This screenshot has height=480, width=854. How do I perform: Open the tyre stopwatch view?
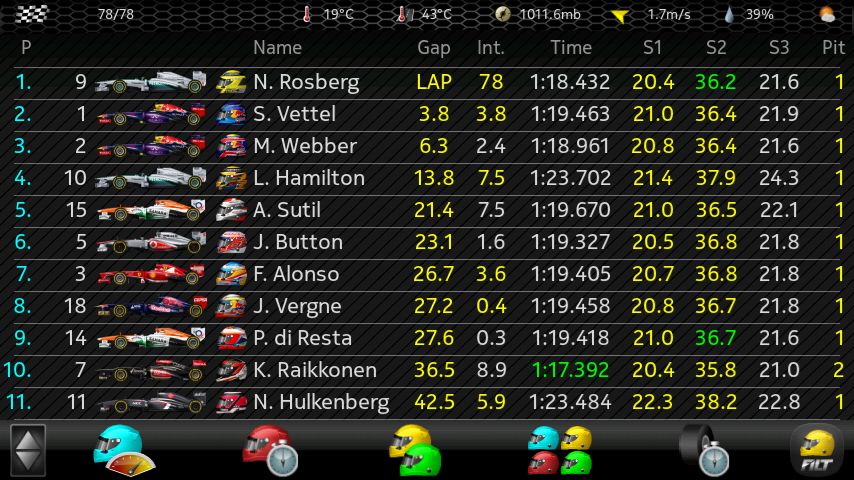[703, 450]
